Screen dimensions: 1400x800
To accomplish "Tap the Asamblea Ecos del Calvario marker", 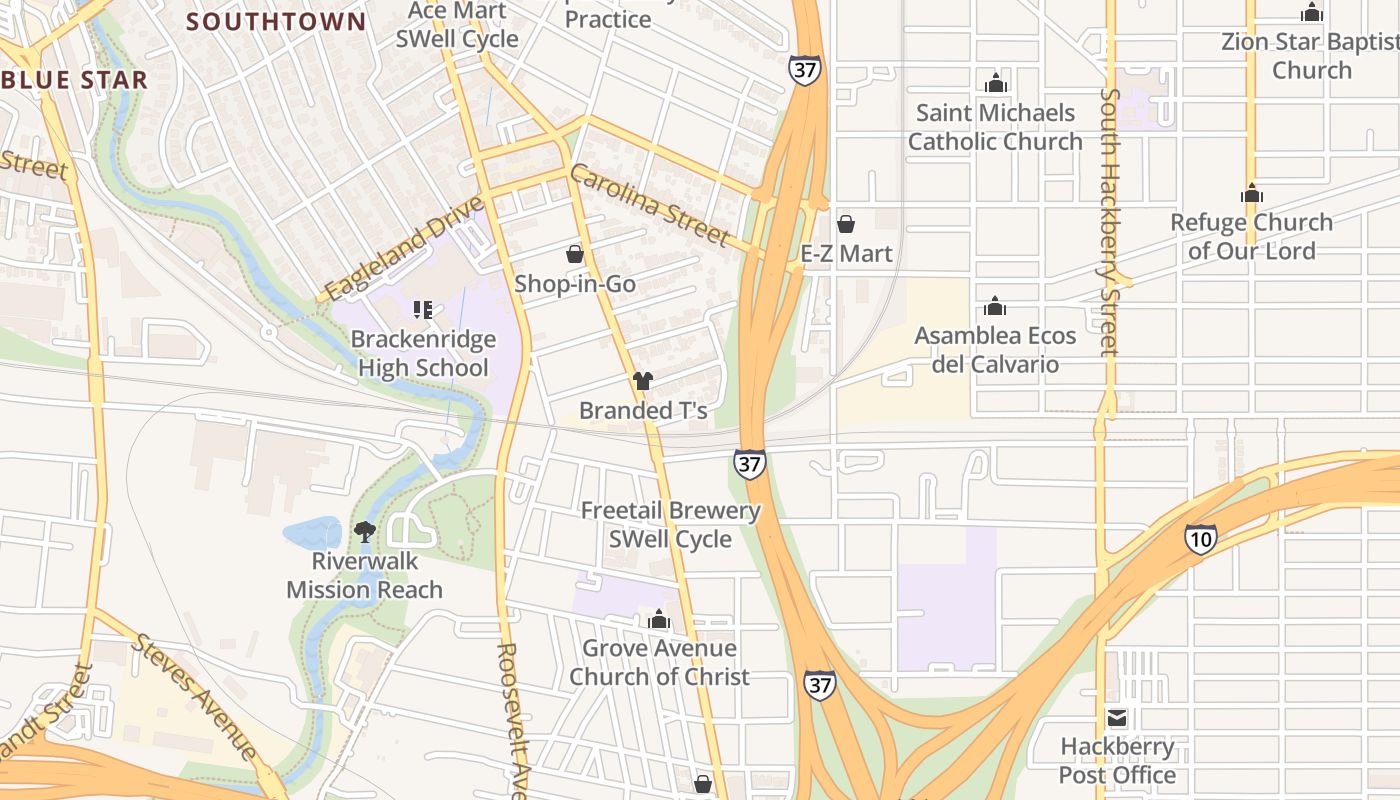I will point(995,306).
